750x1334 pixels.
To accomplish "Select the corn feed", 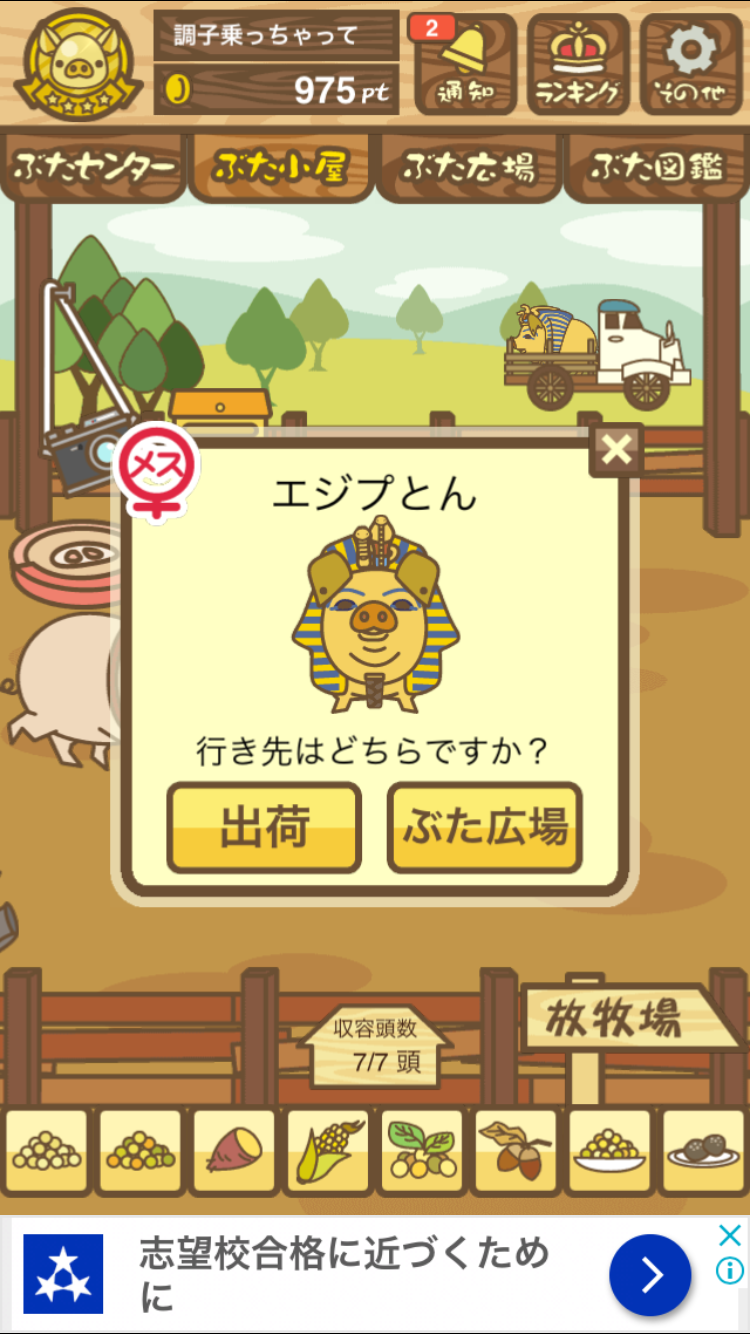I will 327,1152.
